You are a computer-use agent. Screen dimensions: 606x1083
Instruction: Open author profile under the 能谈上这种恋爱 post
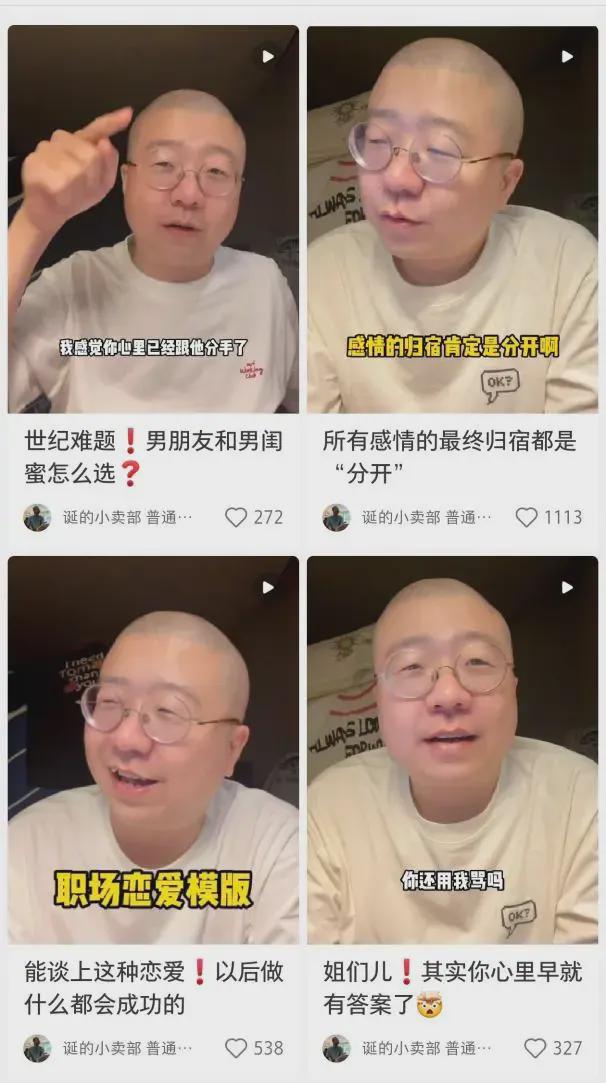pos(37,1048)
